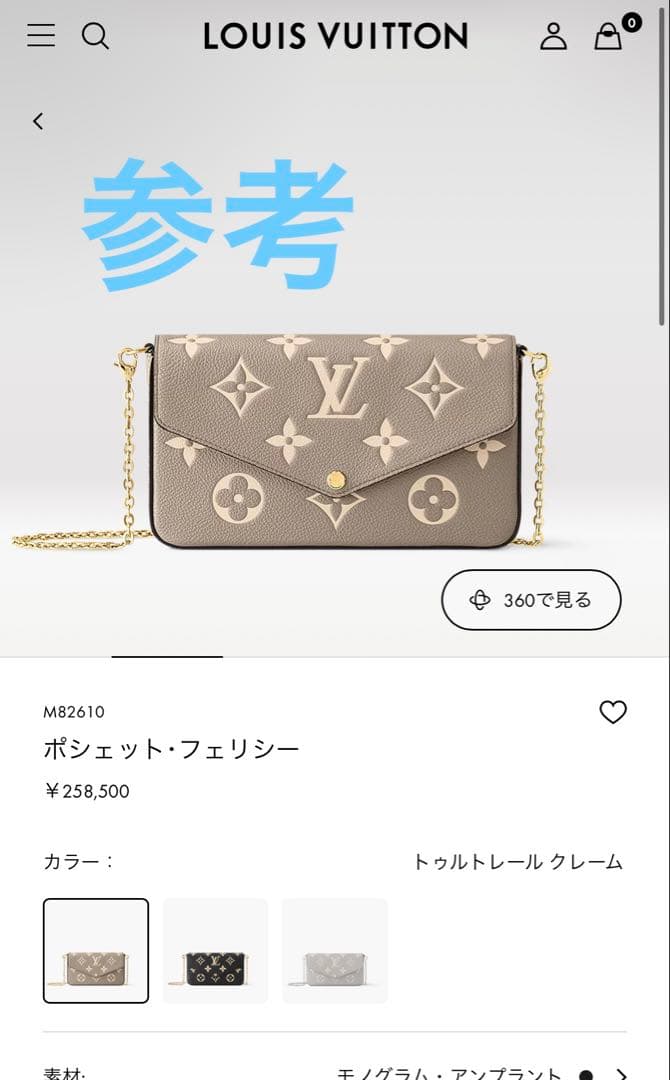Open the shopping bag
The image size is (670, 1080).
click(x=608, y=37)
